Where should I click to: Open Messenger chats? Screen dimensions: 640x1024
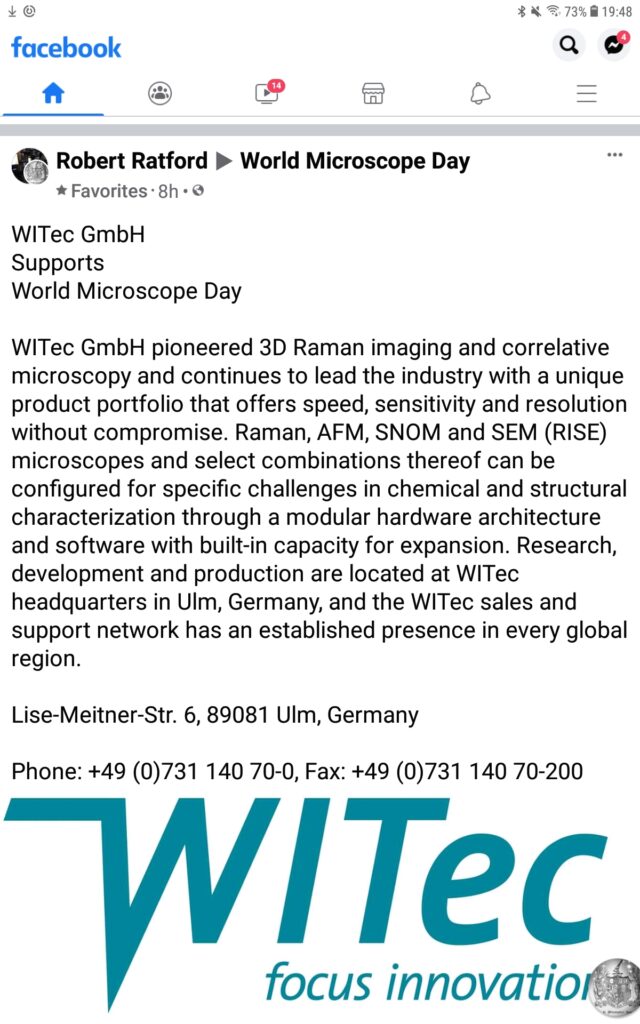615,44
